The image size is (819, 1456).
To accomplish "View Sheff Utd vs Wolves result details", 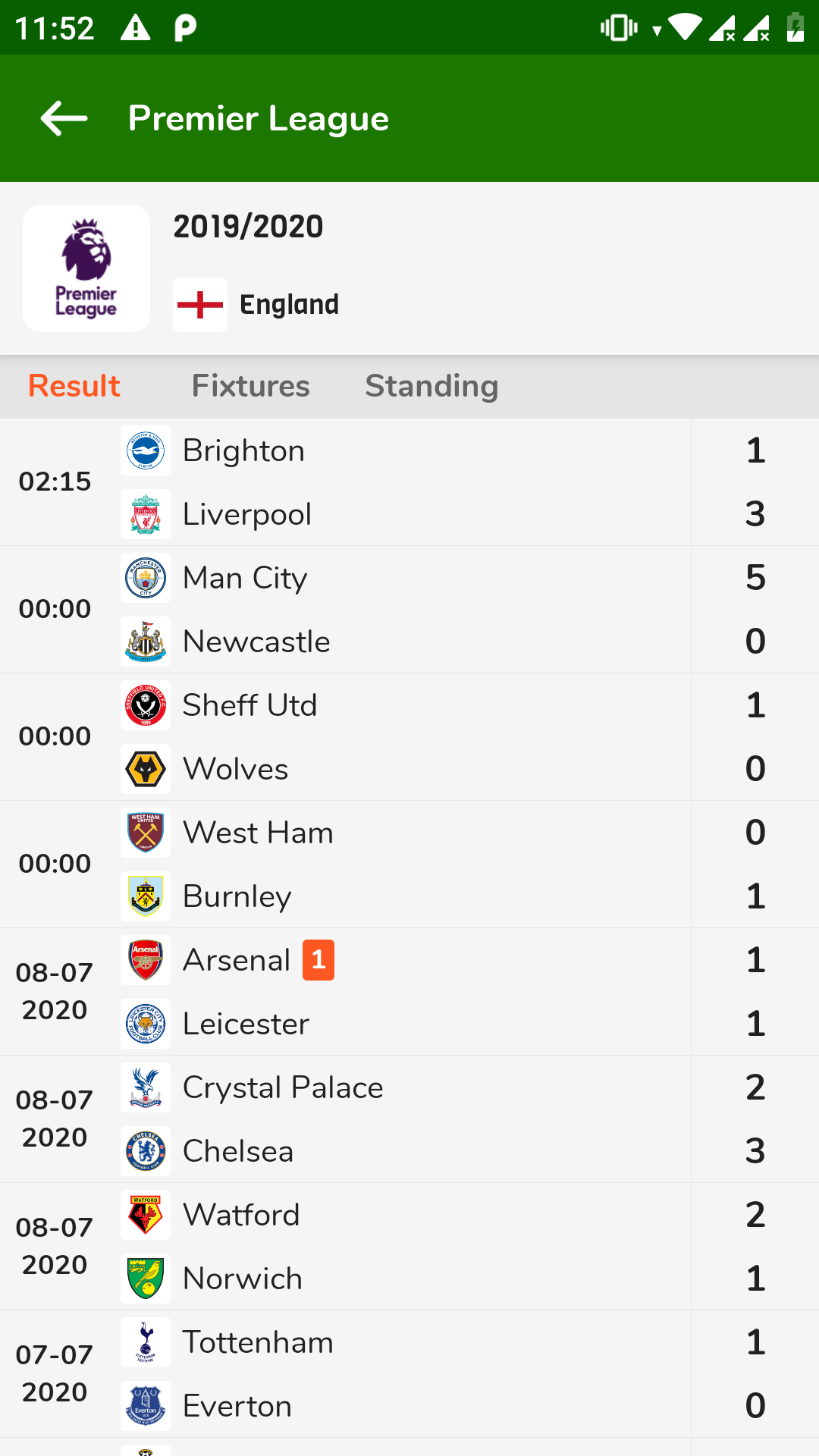I will coord(409,737).
